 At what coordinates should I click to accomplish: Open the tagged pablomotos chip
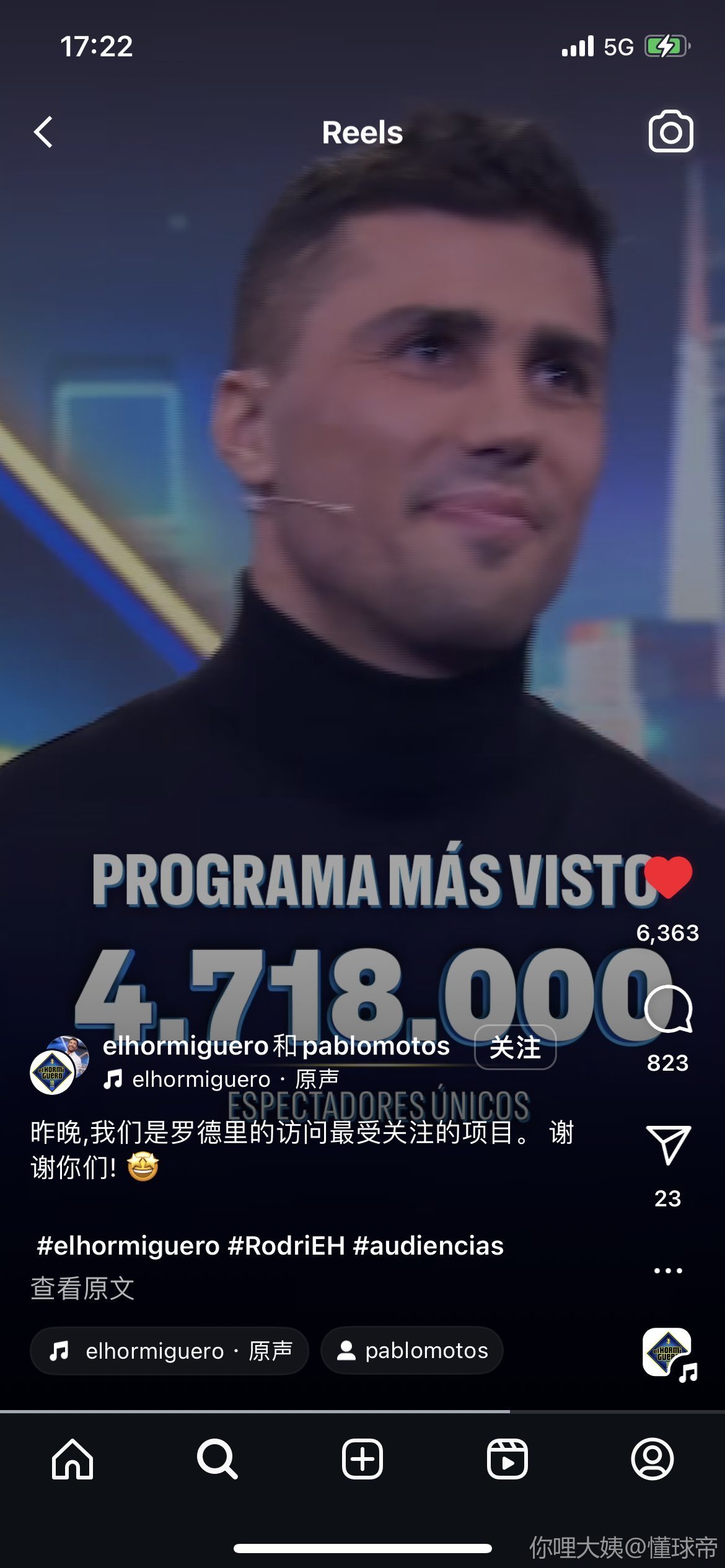pyautogui.click(x=412, y=1351)
